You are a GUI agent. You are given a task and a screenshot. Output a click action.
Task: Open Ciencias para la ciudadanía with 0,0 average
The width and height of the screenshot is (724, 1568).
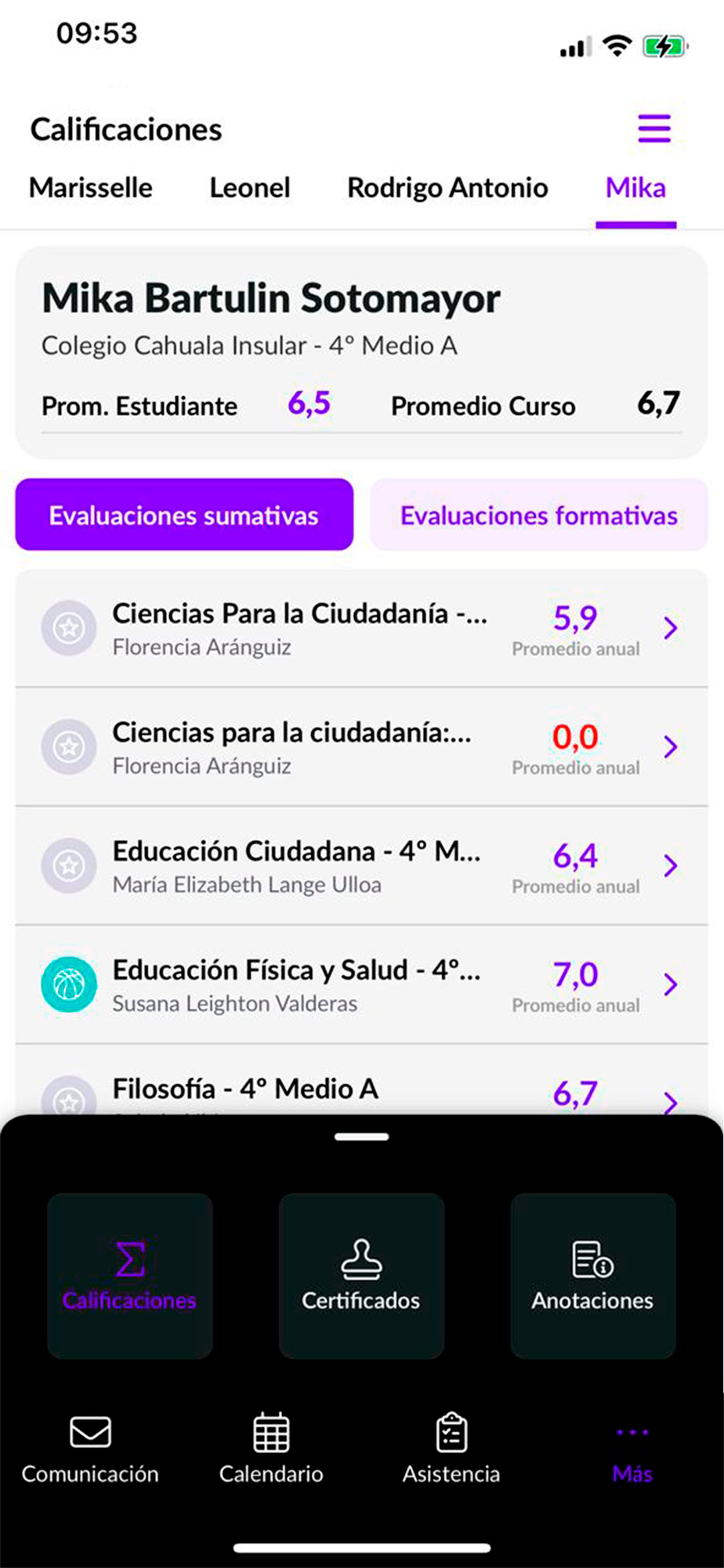pos(360,747)
